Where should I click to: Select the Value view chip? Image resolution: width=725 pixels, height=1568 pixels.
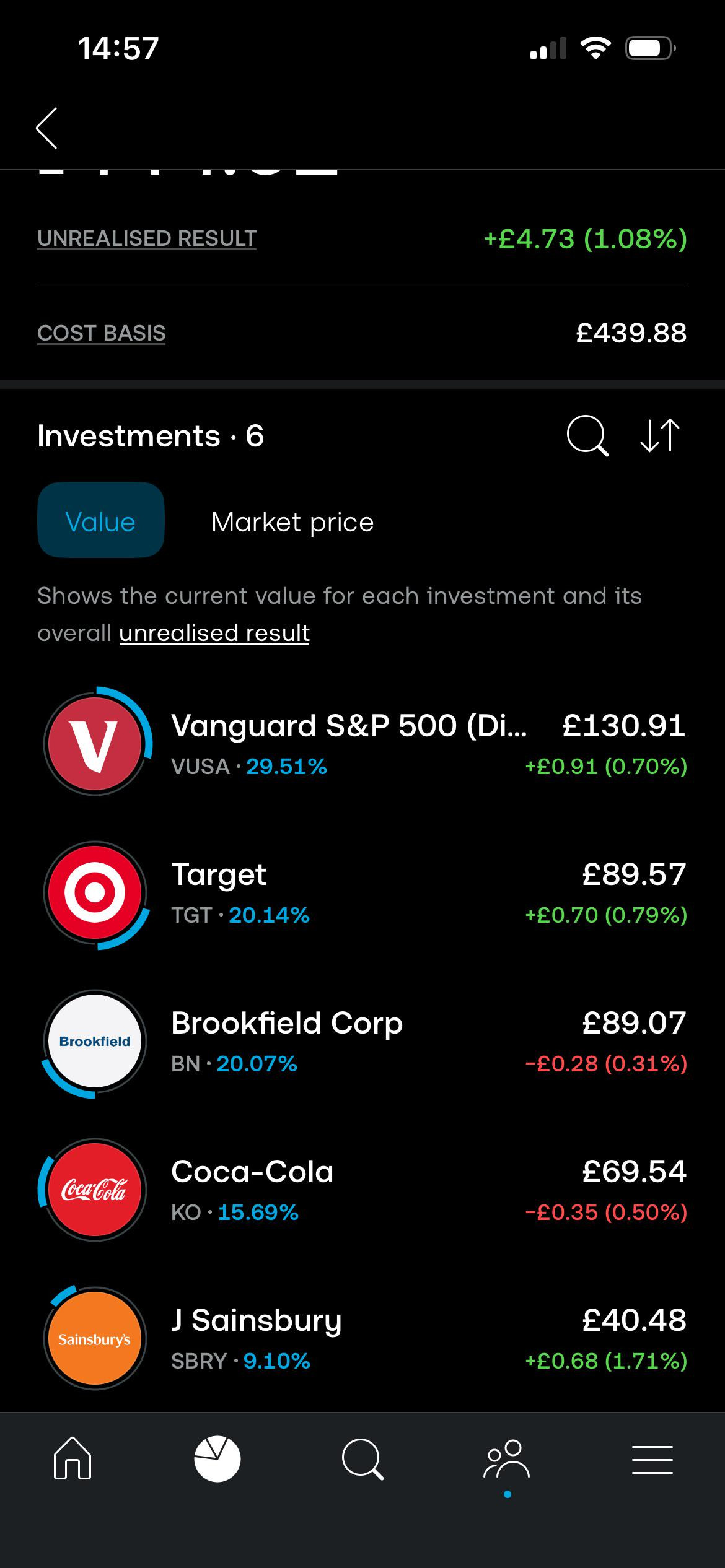coord(101,520)
